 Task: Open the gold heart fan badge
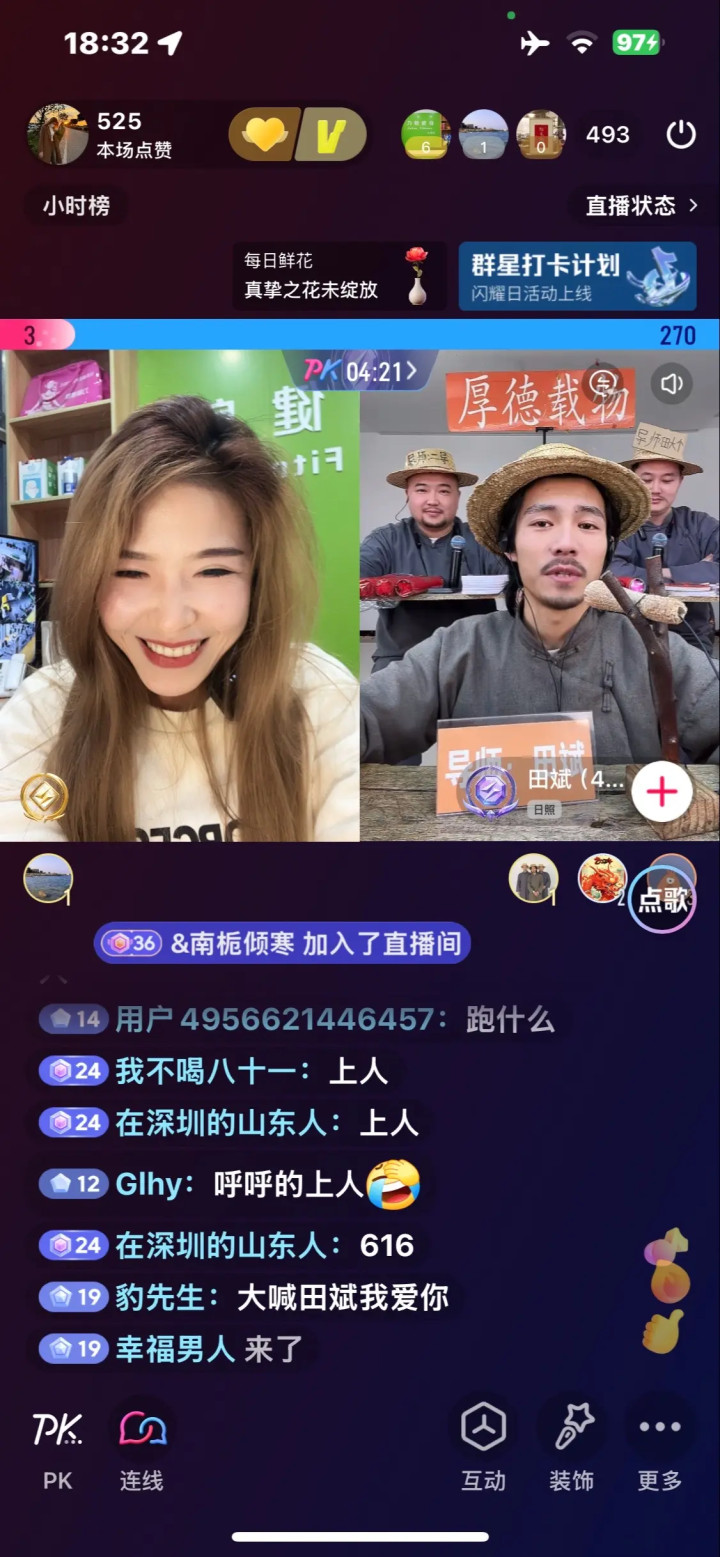[x=264, y=134]
